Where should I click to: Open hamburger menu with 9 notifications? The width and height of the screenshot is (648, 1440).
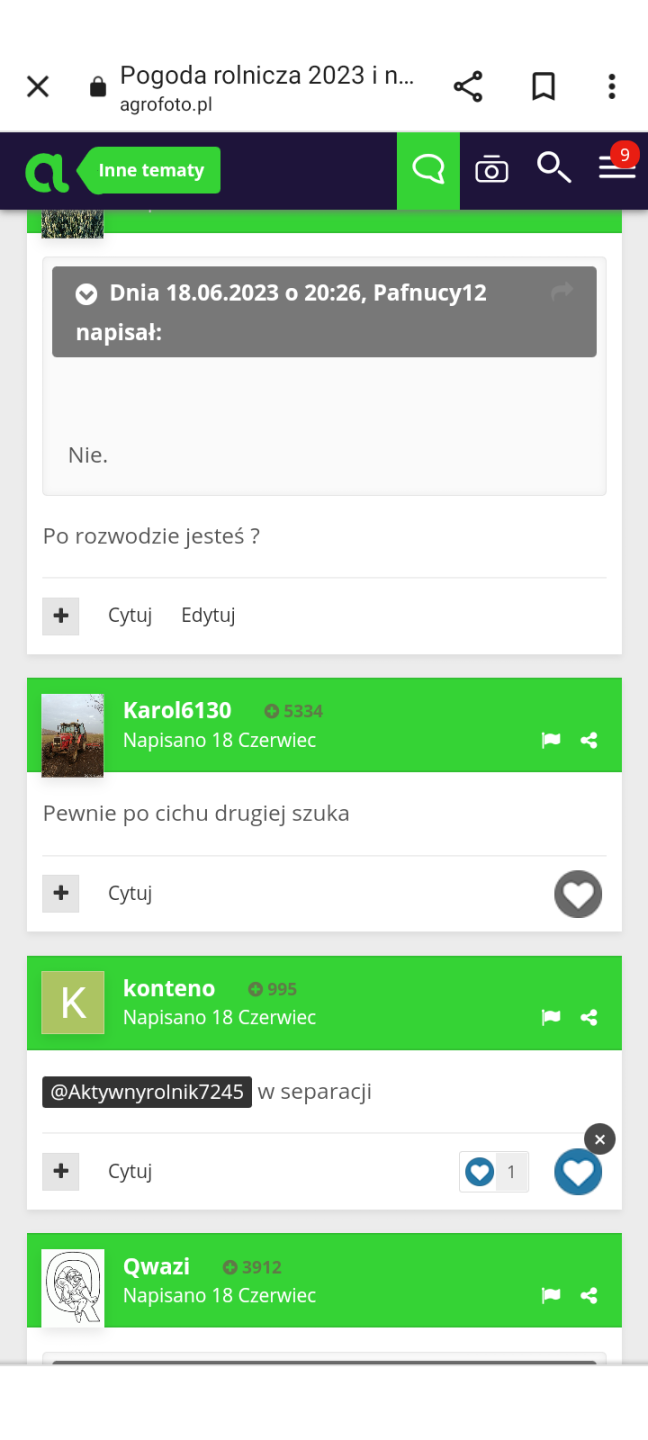pos(617,167)
